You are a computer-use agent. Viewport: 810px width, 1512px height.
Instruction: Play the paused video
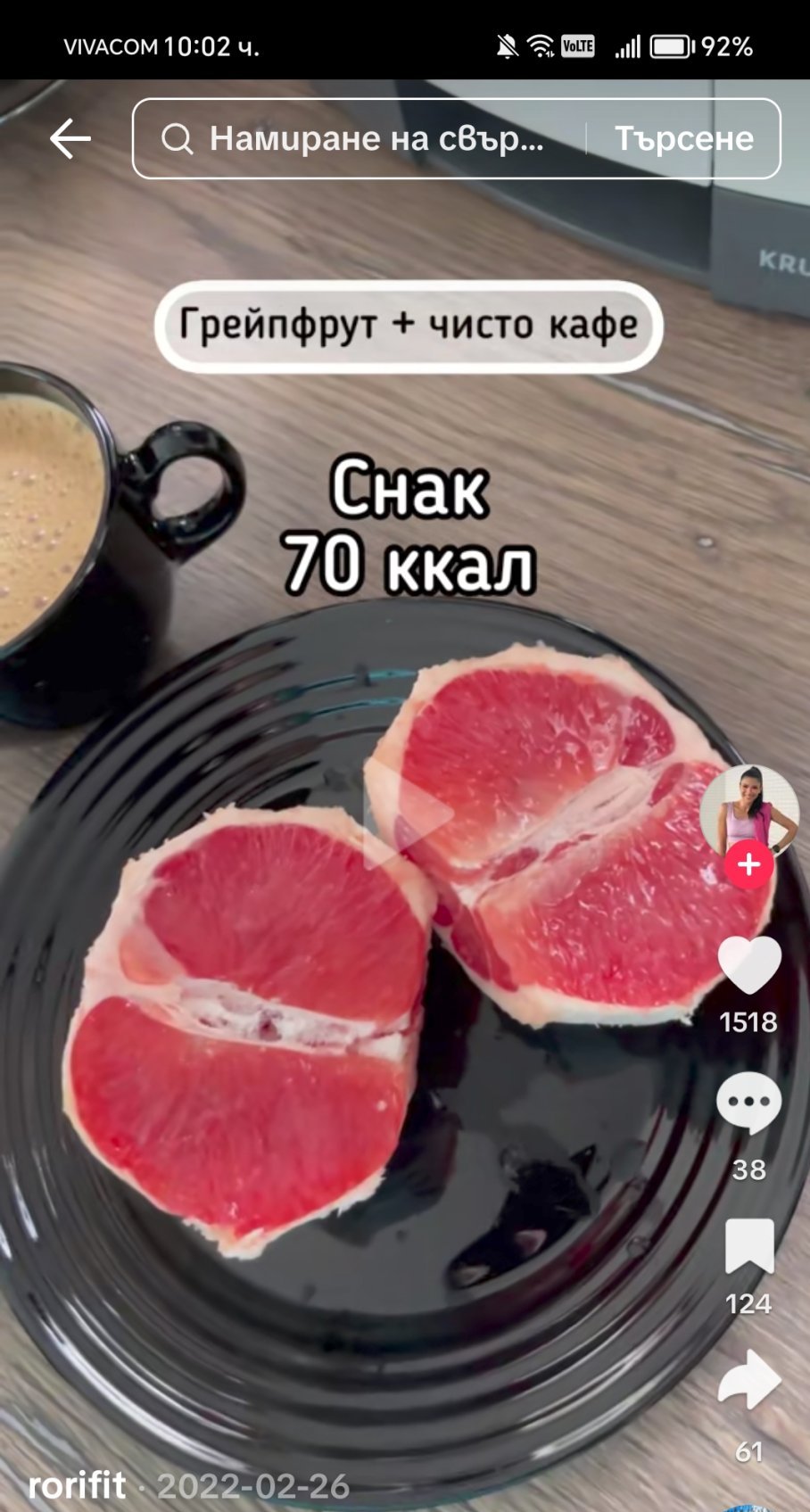pyautogui.click(x=408, y=814)
